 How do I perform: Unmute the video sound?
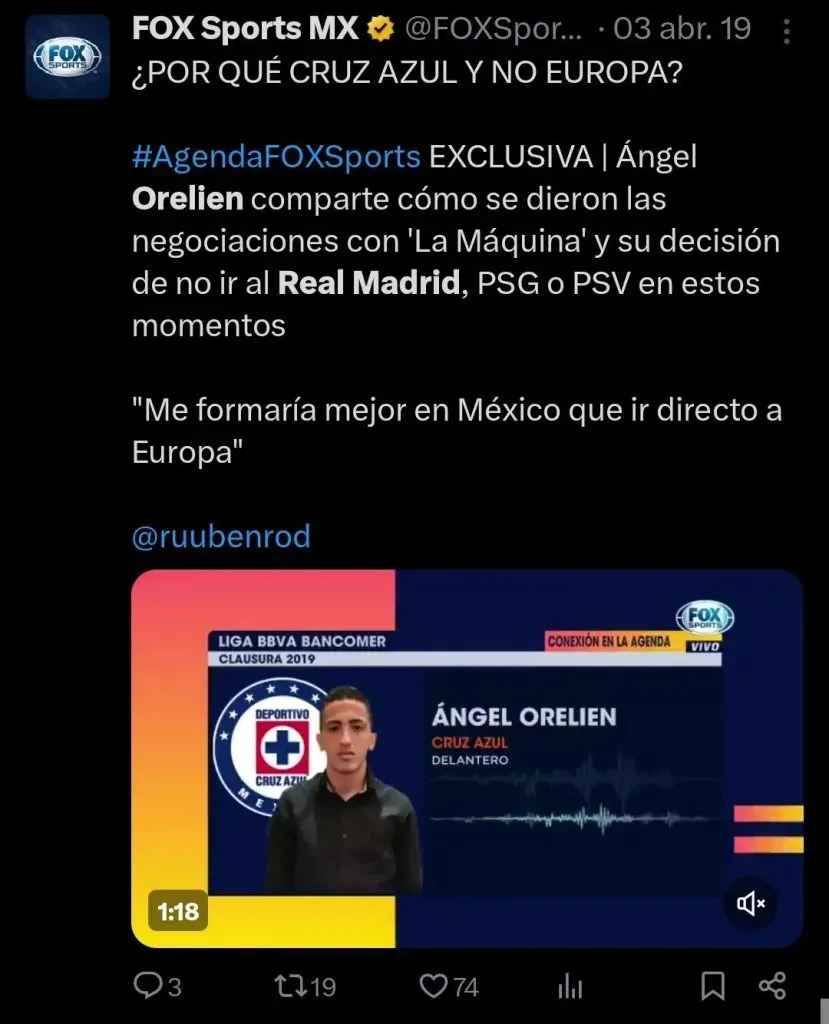751,904
